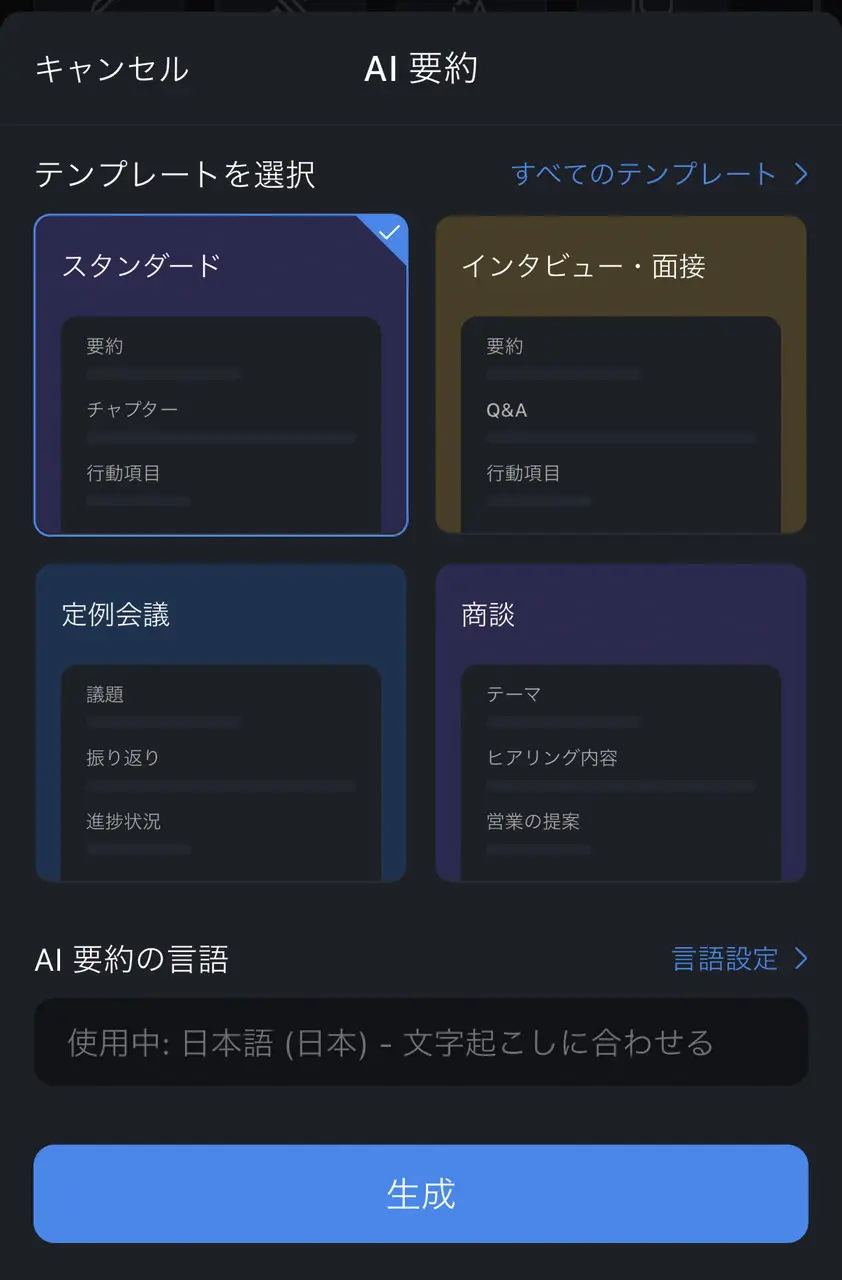The image size is (842, 1280).
Task: Select the スタンダード template card
Action: click(221, 375)
